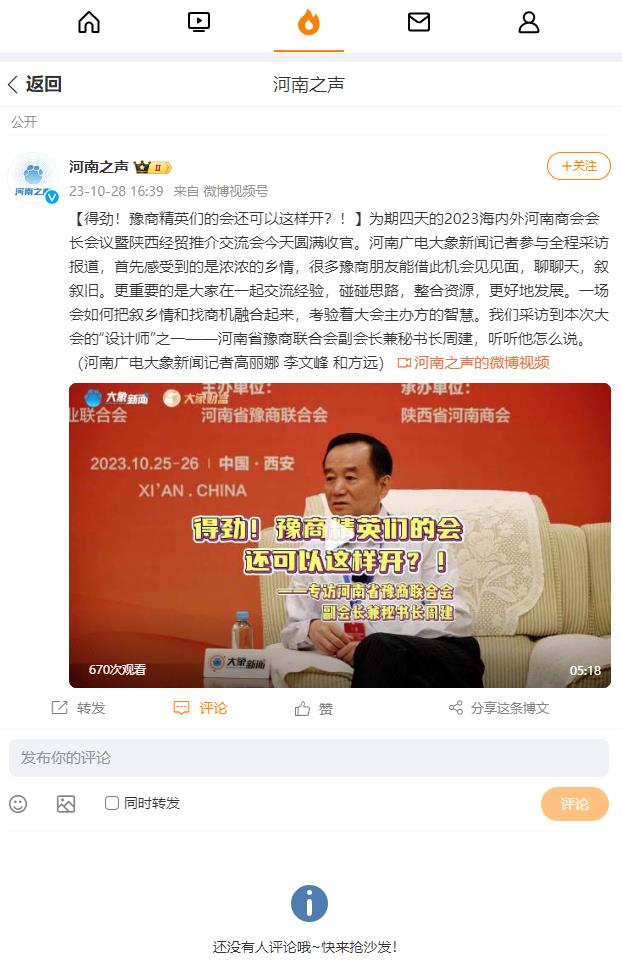Attach an image to the comment
The image size is (622, 976).
click(66, 804)
